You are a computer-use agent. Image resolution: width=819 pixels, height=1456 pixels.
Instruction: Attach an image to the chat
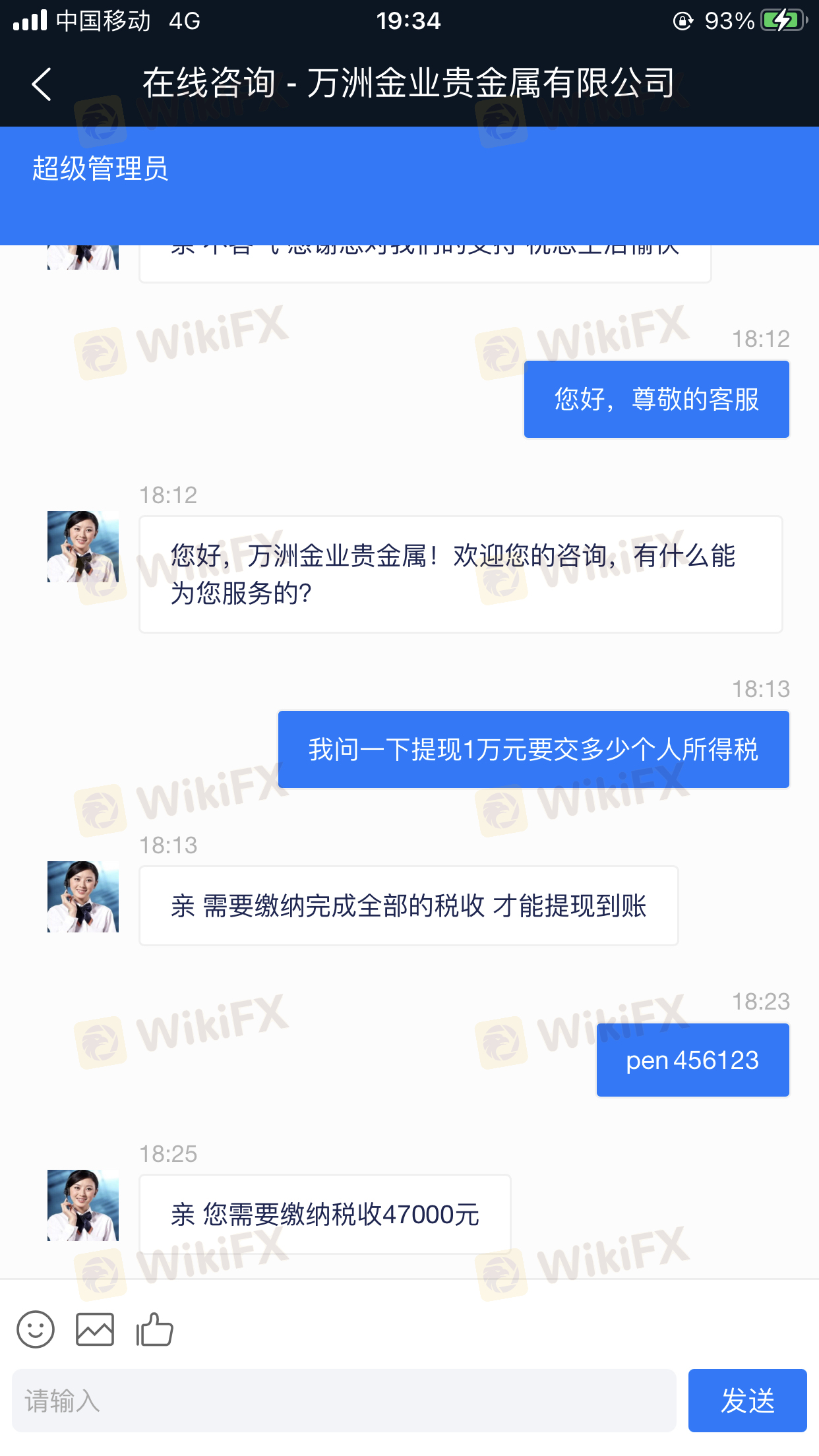click(95, 1329)
